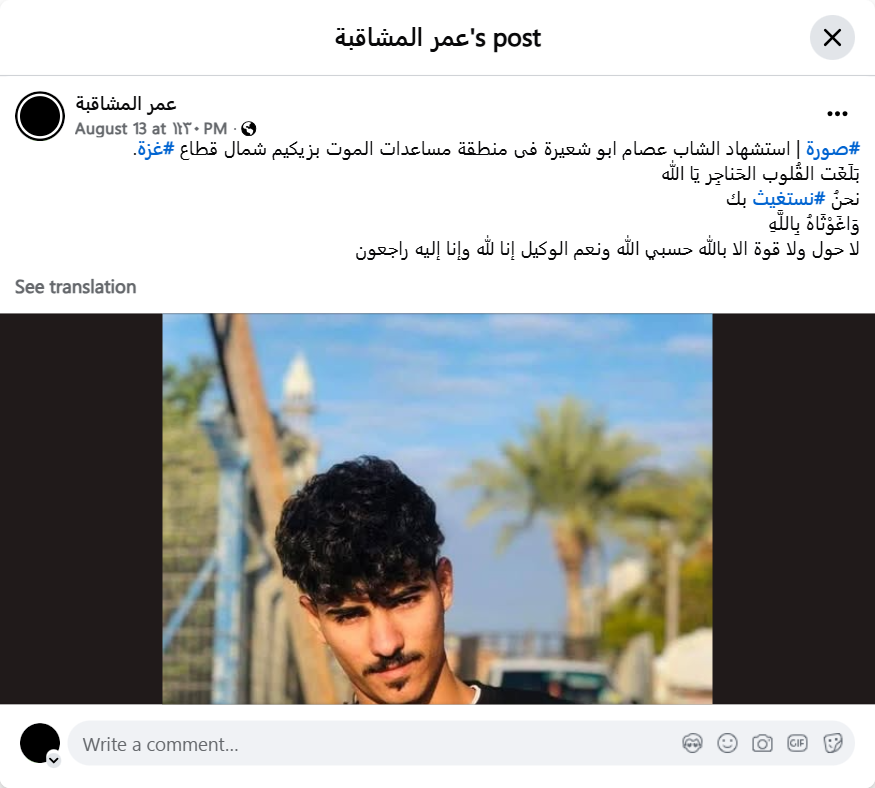
Task: Open the post options three-dot menu
Action: point(837,114)
